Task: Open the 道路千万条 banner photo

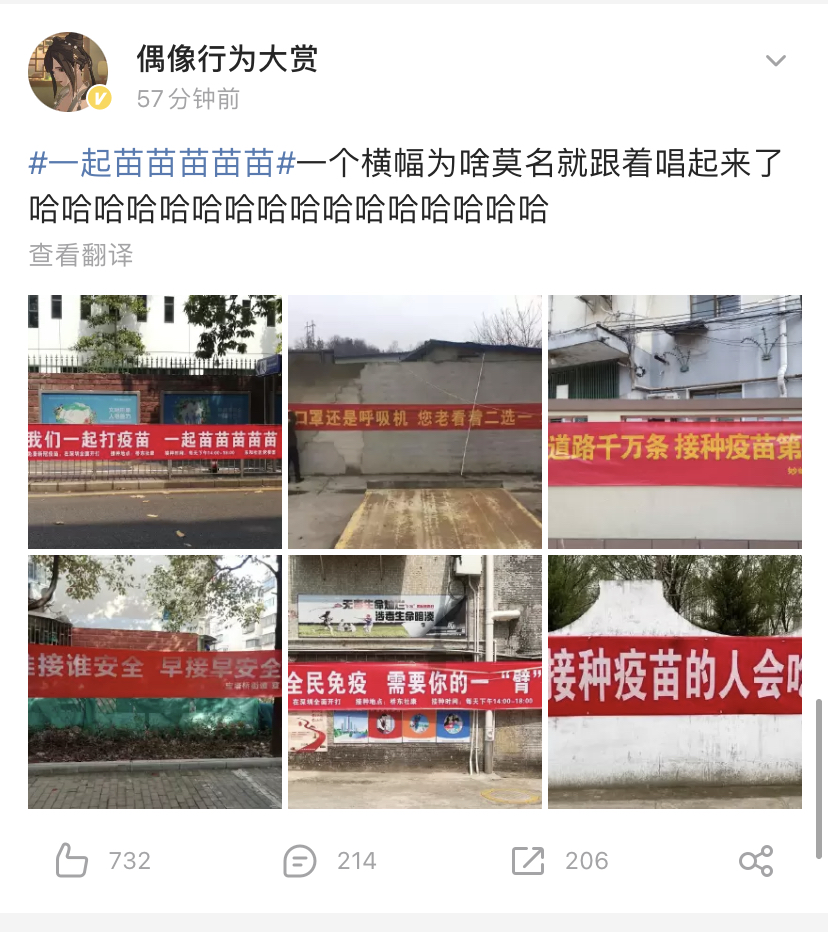Action: coord(674,421)
